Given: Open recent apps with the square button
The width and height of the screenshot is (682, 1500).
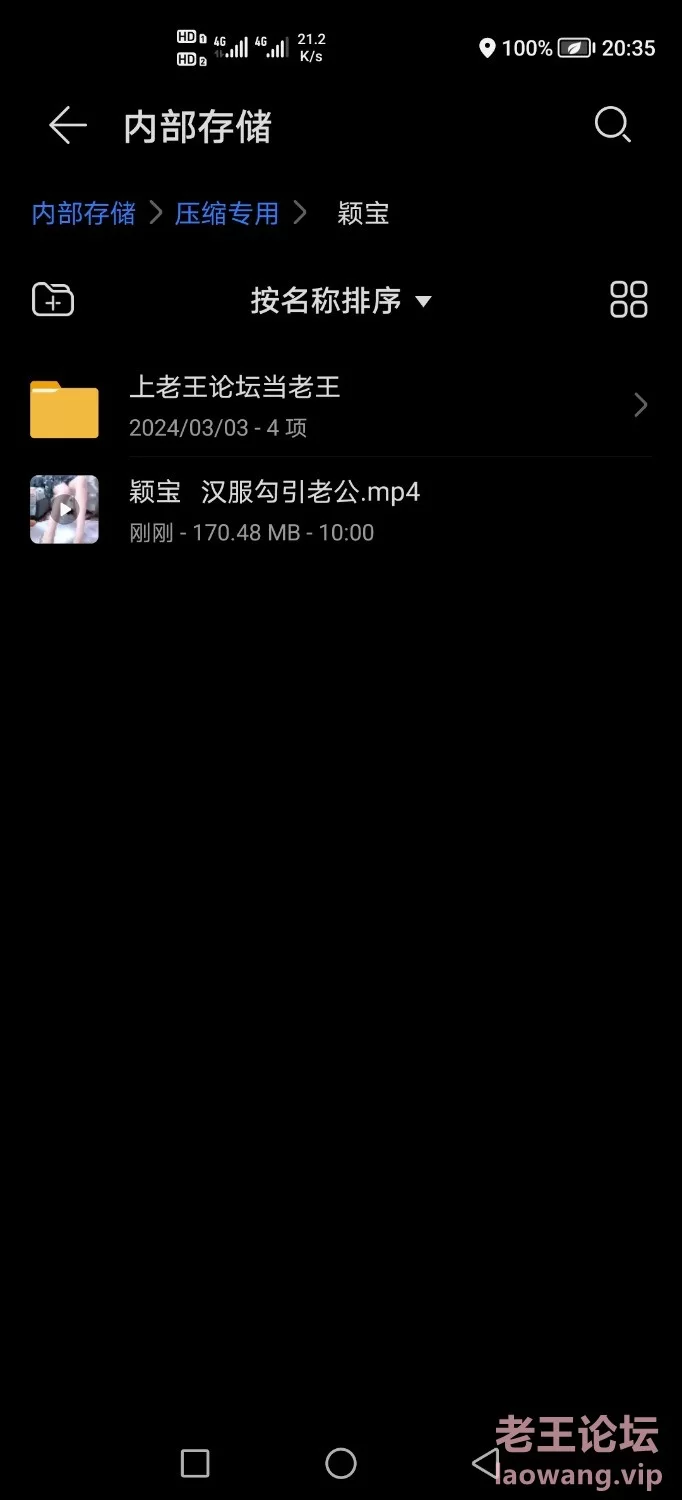Looking at the screenshot, I should pos(195,1463).
